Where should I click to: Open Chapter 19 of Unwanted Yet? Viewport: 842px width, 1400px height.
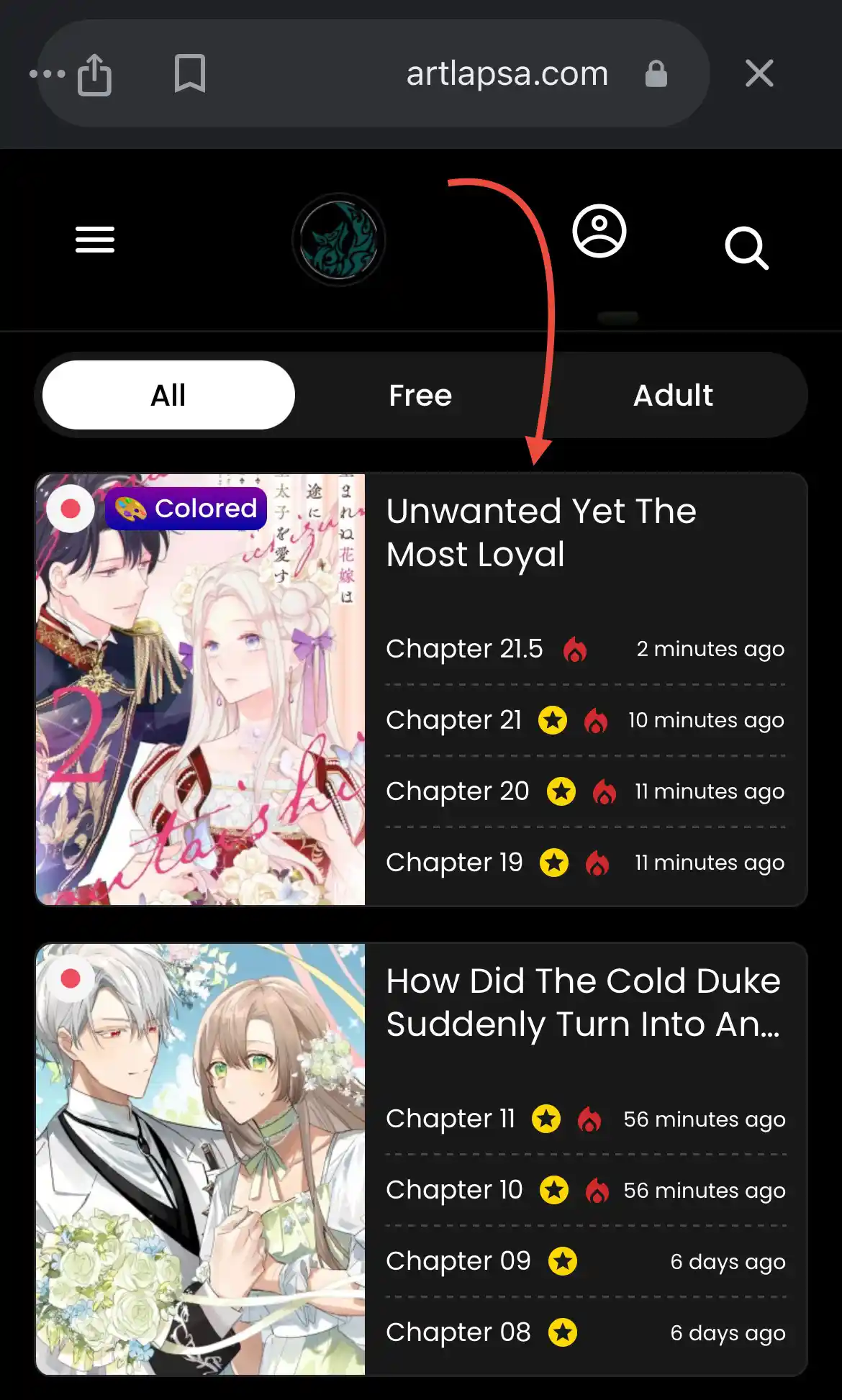454,863
